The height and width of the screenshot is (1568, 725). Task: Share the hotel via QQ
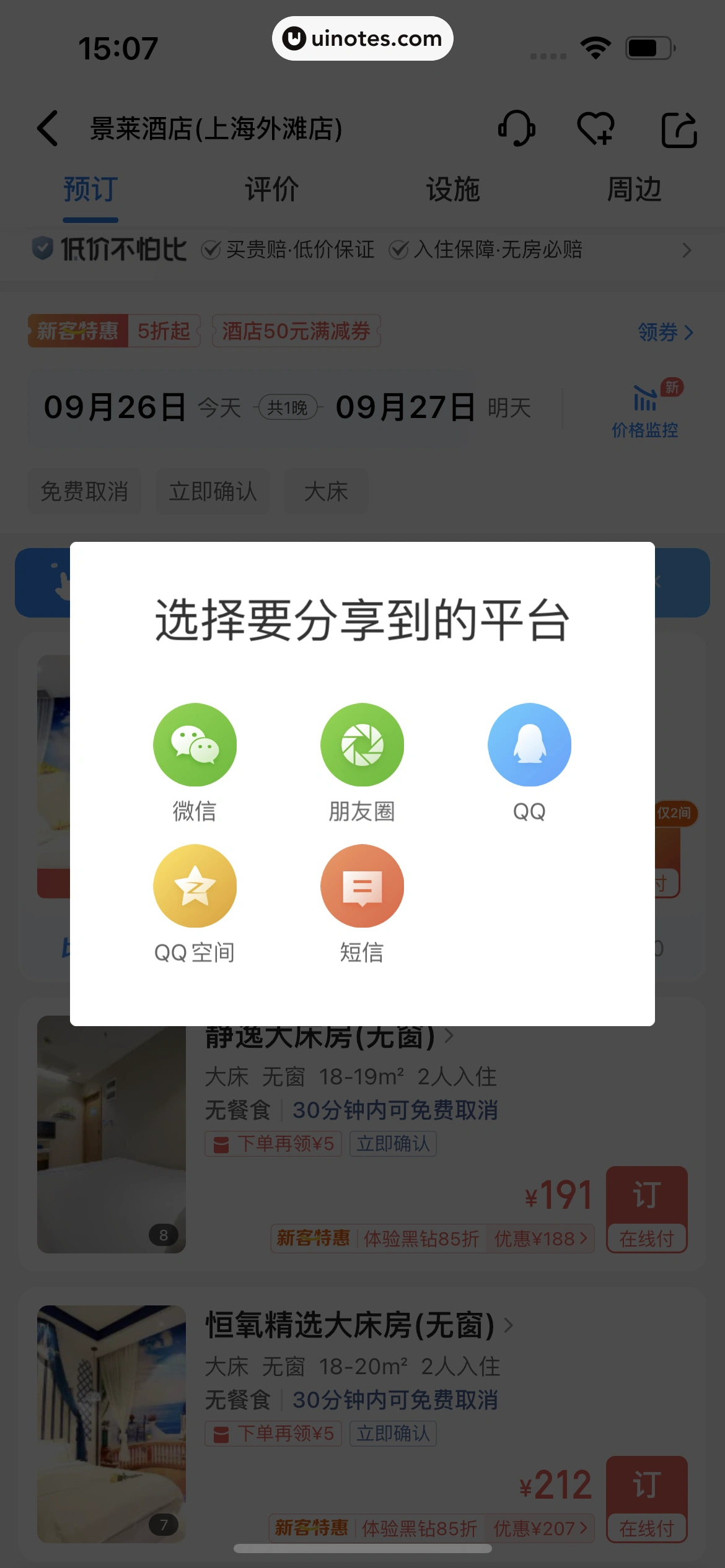click(x=529, y=746)
